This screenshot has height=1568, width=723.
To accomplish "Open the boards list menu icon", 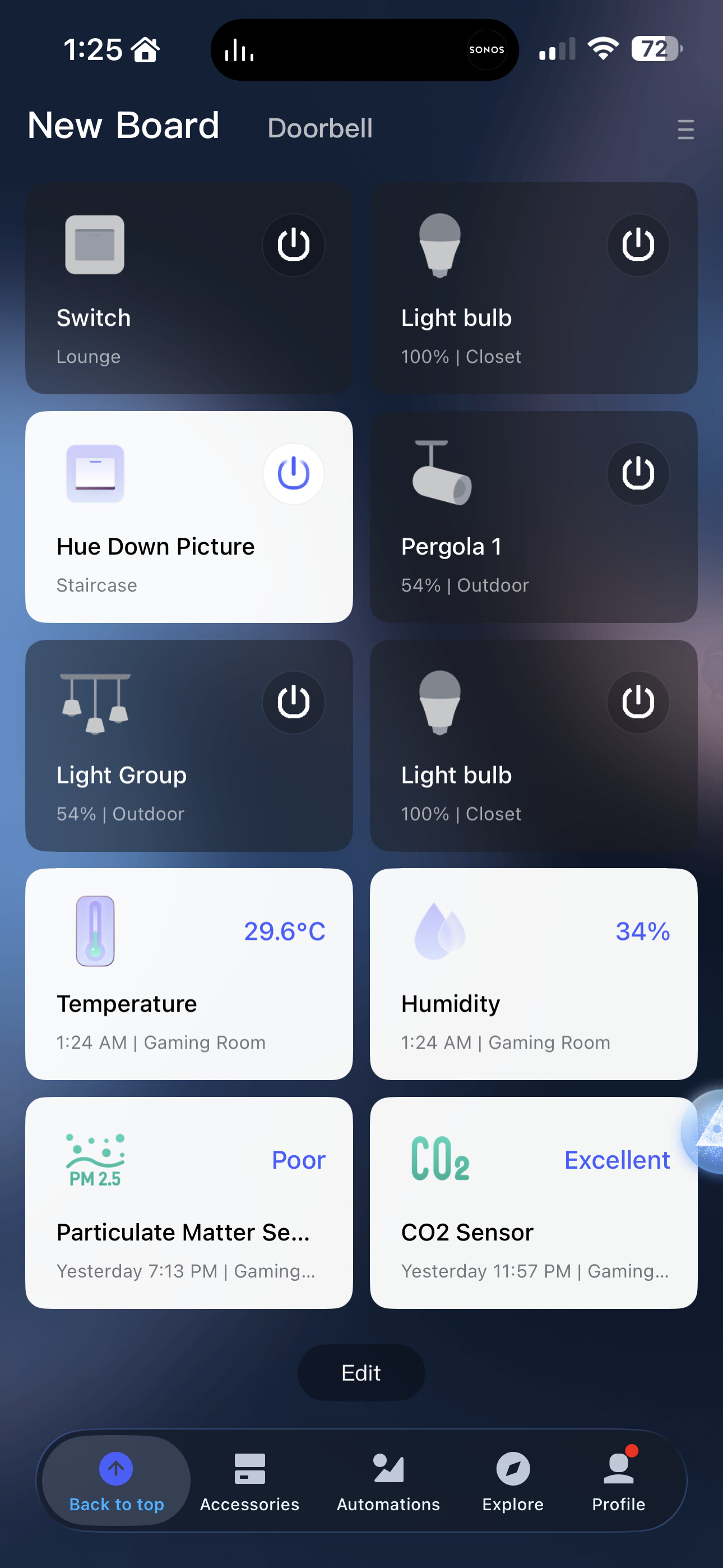I will click(685, 129).
